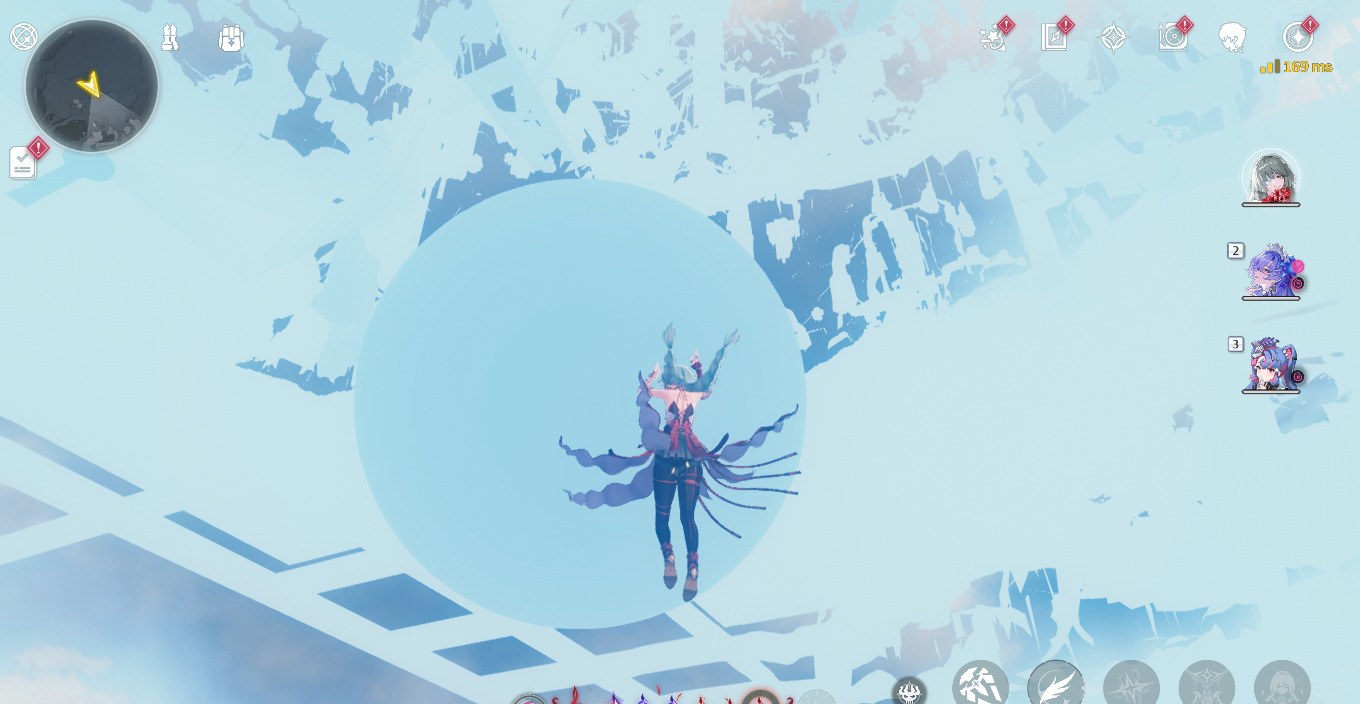The width and height of the screenshot is (1360, 704).
Task: Select the gray-haired character portrait
Action: [1271, 178]
